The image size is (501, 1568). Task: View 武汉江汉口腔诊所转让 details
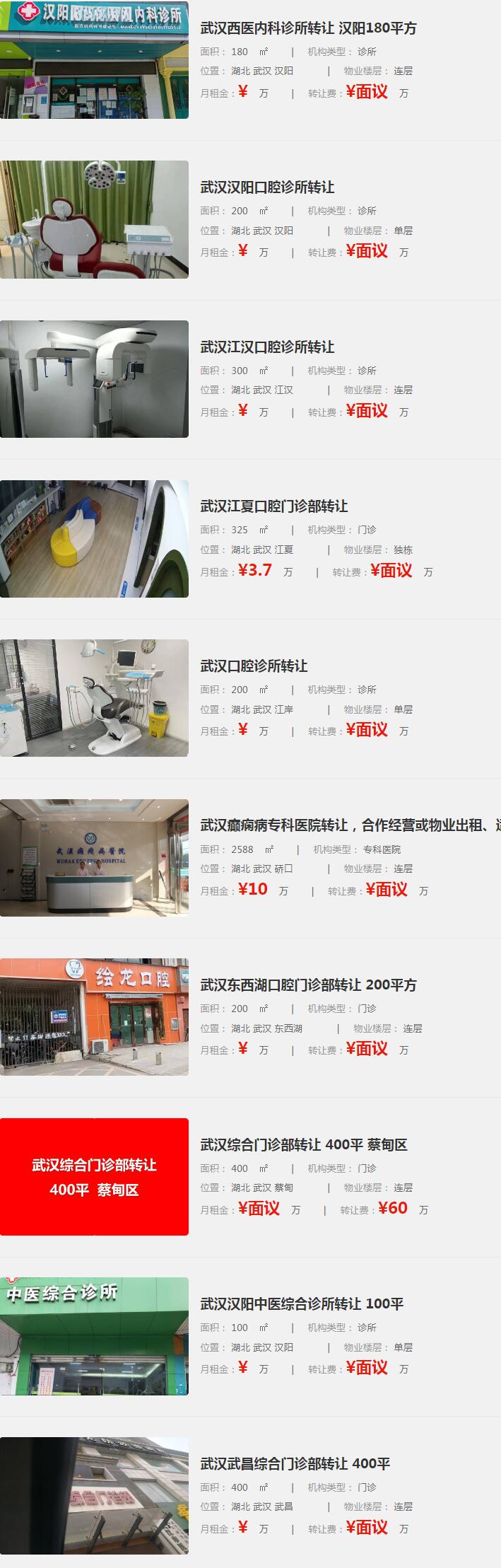[x=267, y=347]
